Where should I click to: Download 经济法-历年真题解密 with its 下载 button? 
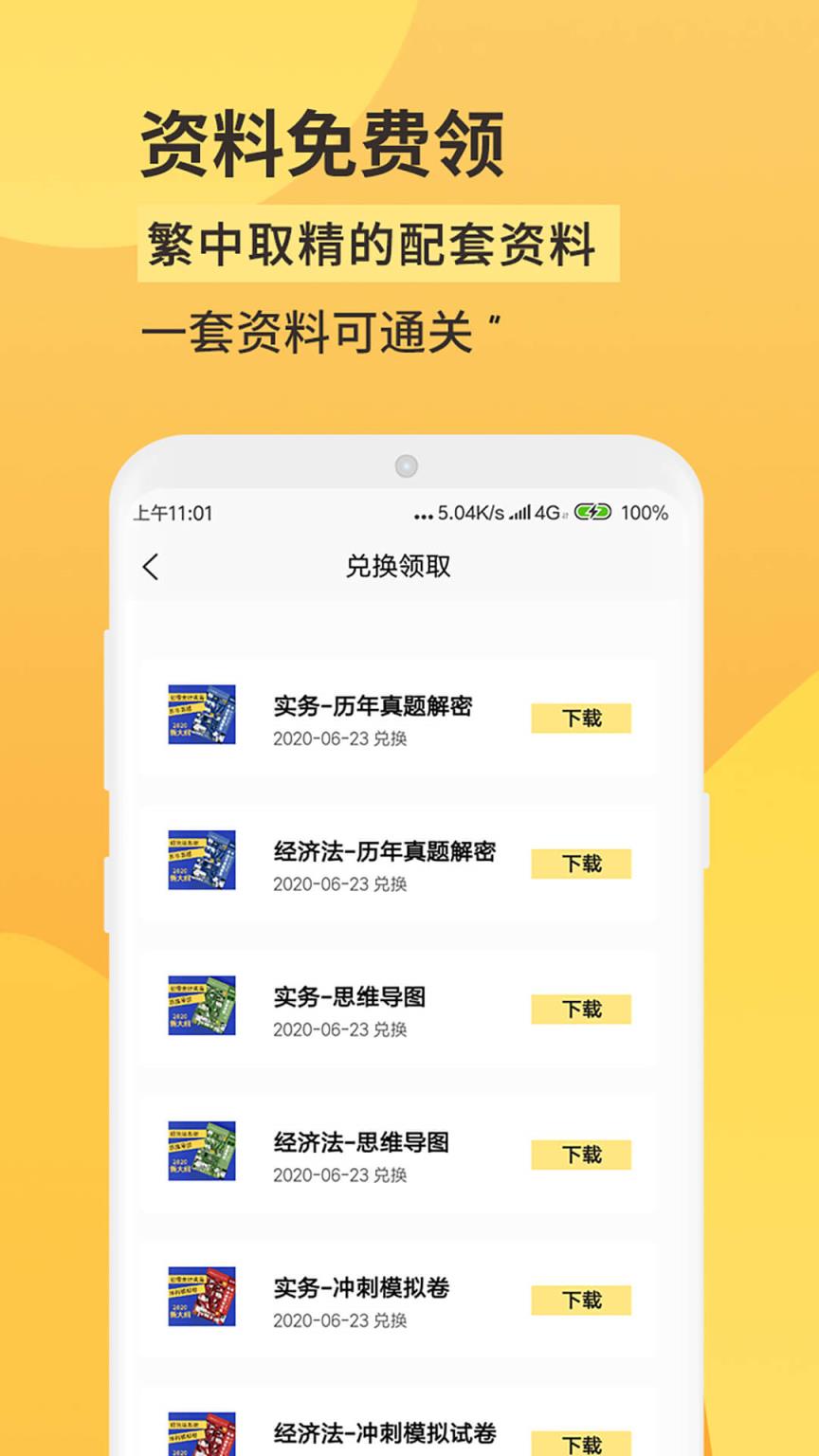tap(581, 865)
